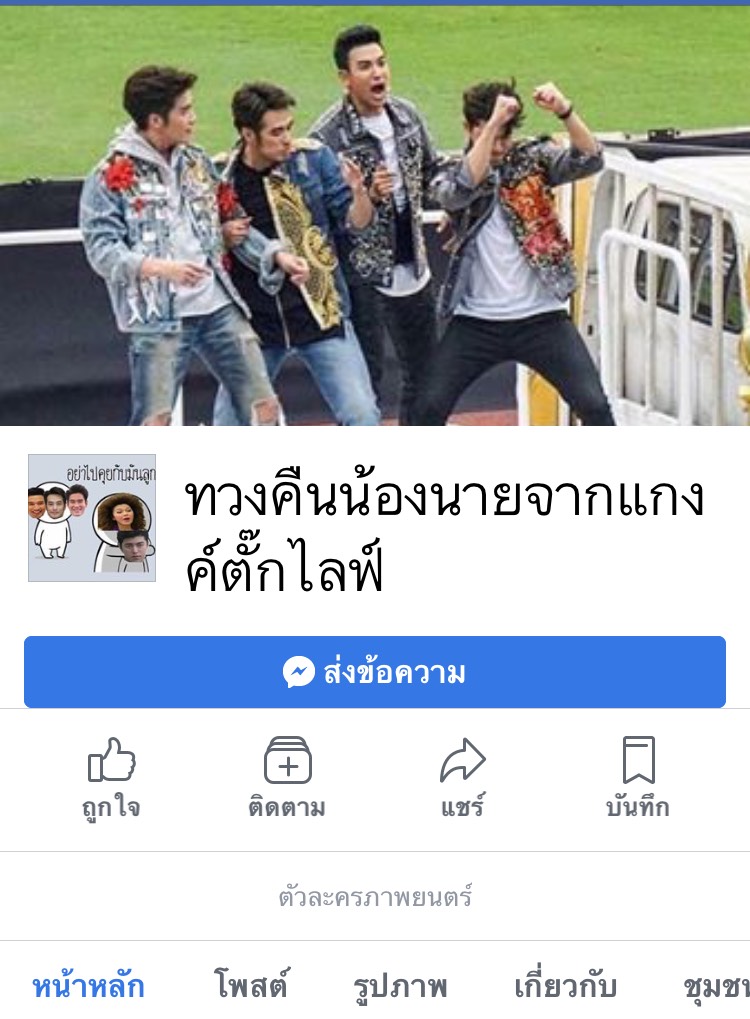The image size is (750, 1019).
Task: Switch to the โพสต์ tab
Action: tap(251, 987)
